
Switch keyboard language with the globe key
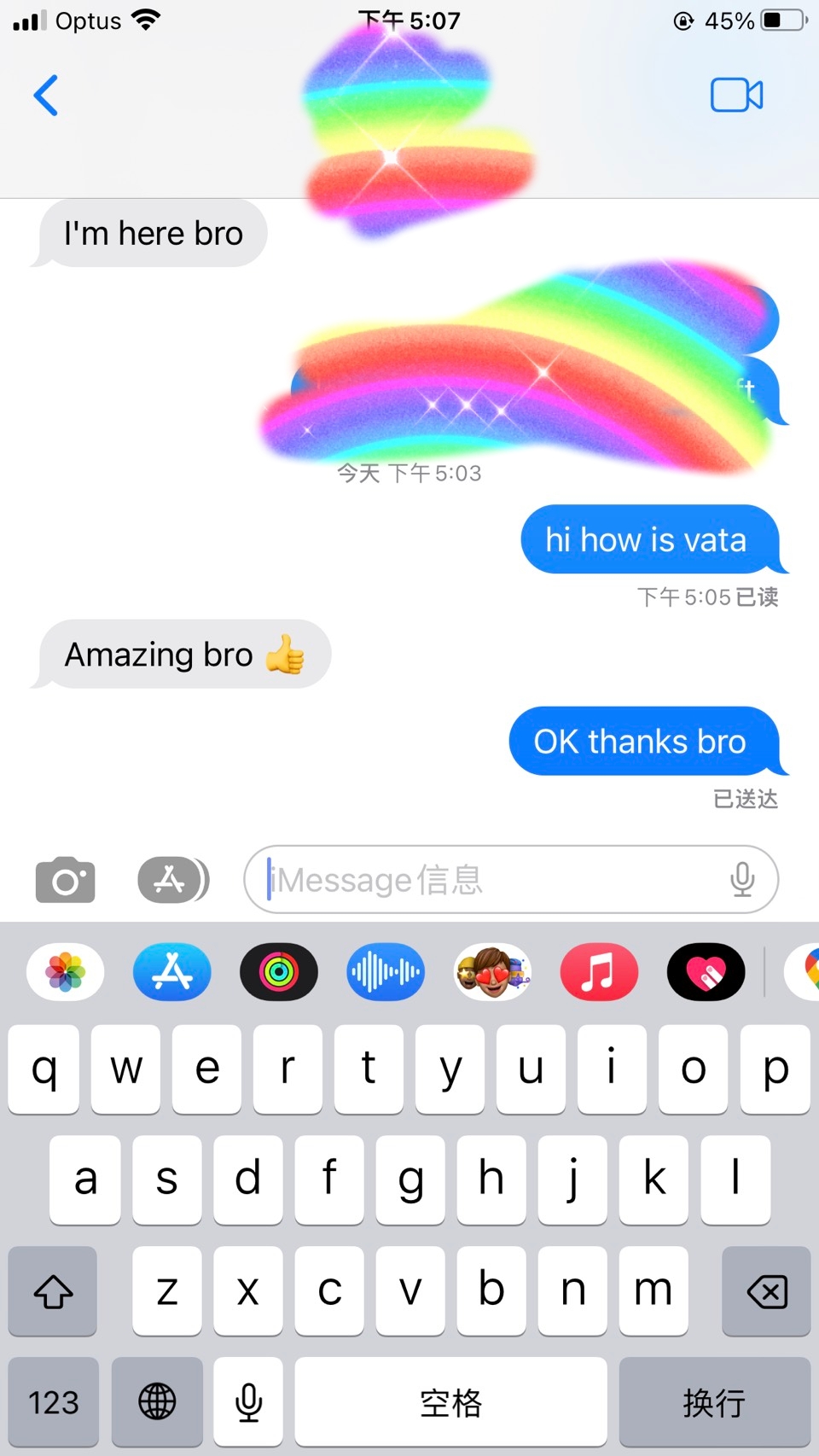point(157,1401)
